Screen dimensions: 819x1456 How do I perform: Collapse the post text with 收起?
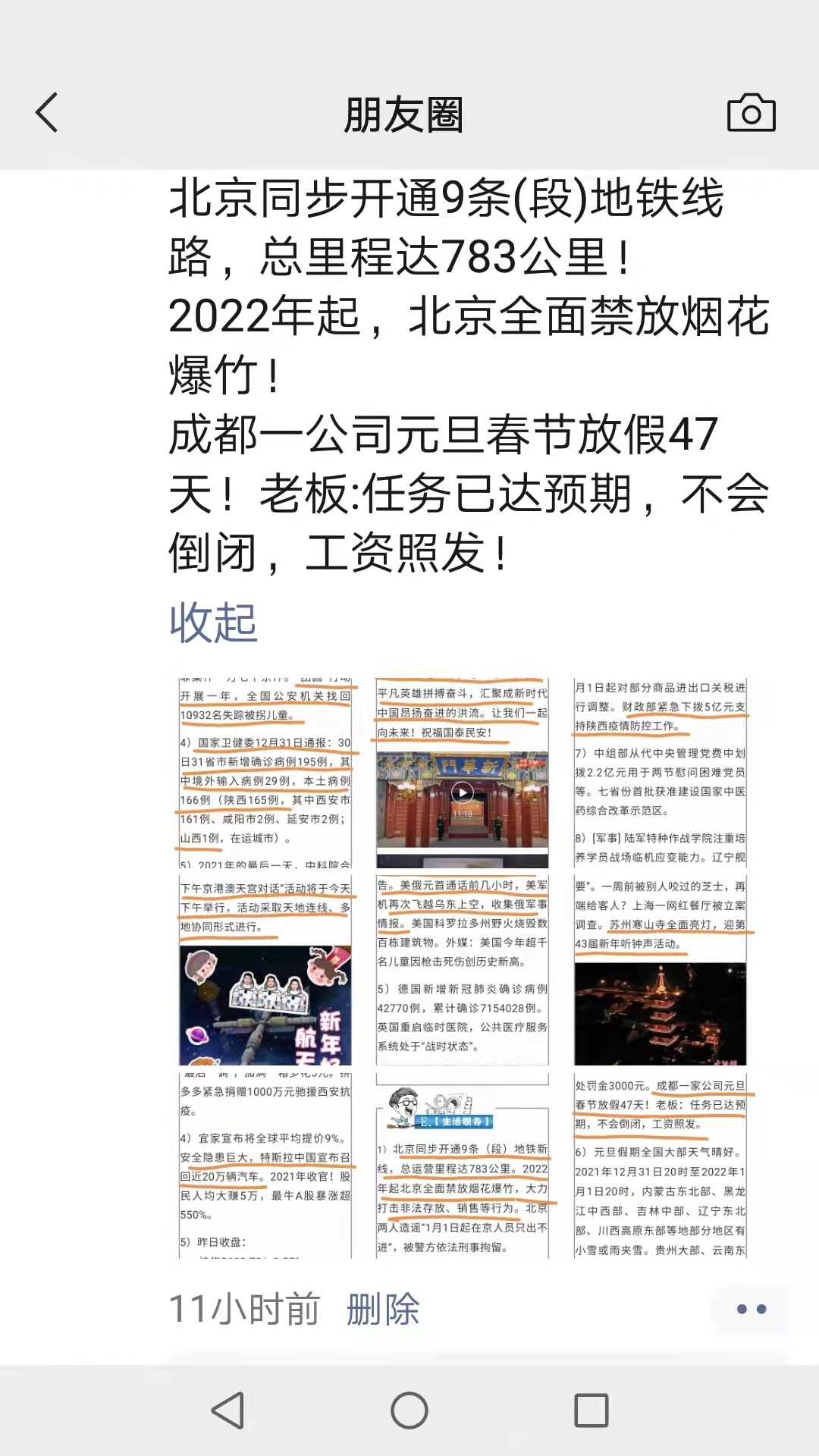pos(213,623)
